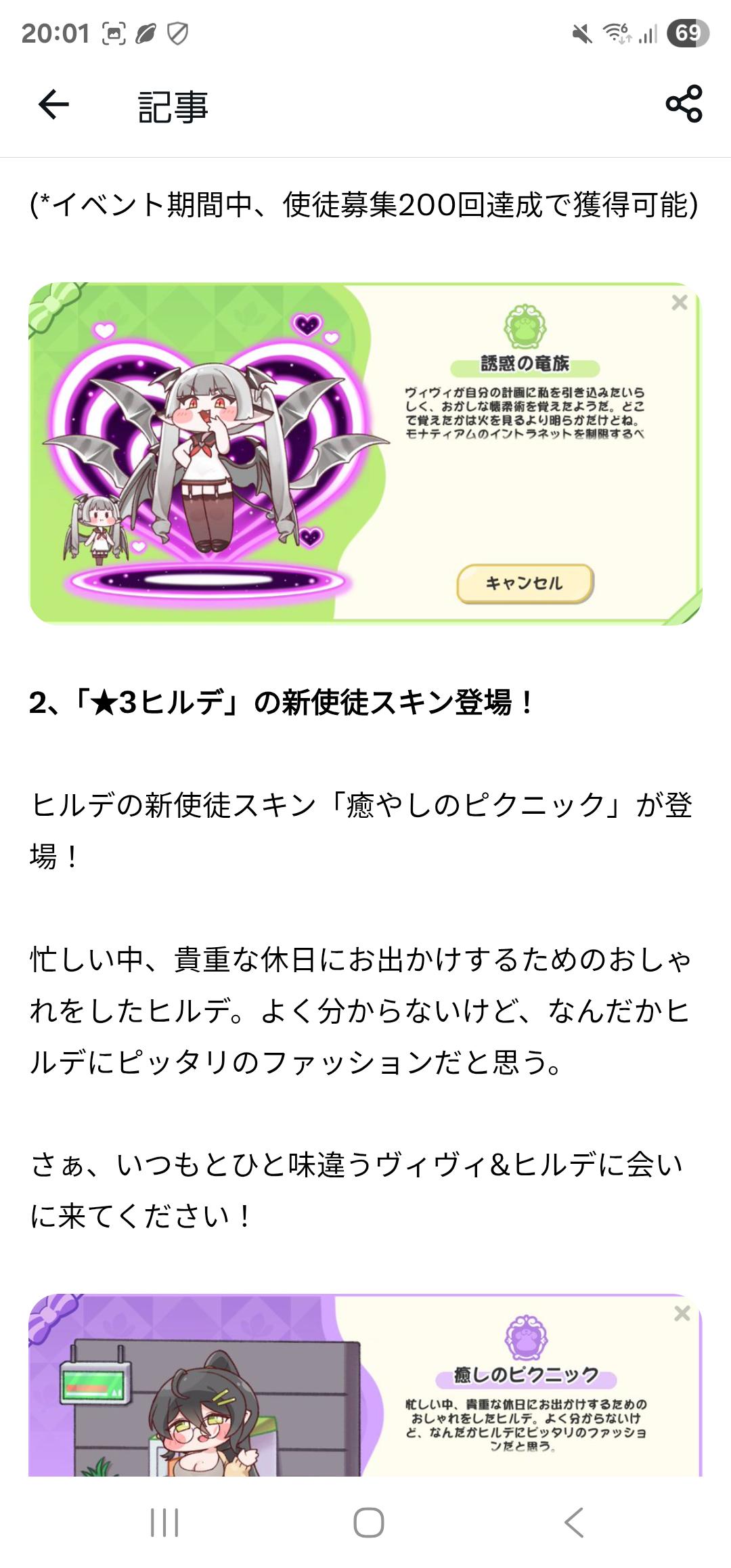
Task: Open the 誘惑の竜族 skin image
Action: point(365,454)
